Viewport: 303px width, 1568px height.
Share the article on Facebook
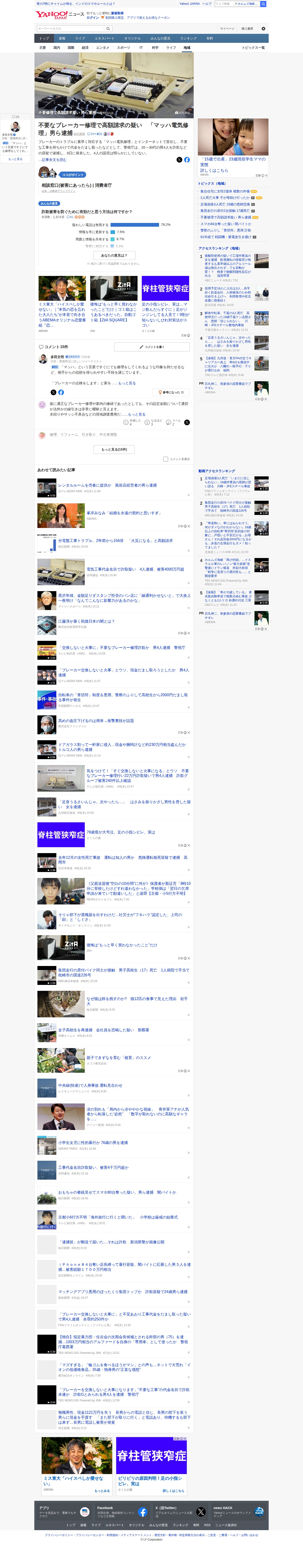[x=187, y=159]
